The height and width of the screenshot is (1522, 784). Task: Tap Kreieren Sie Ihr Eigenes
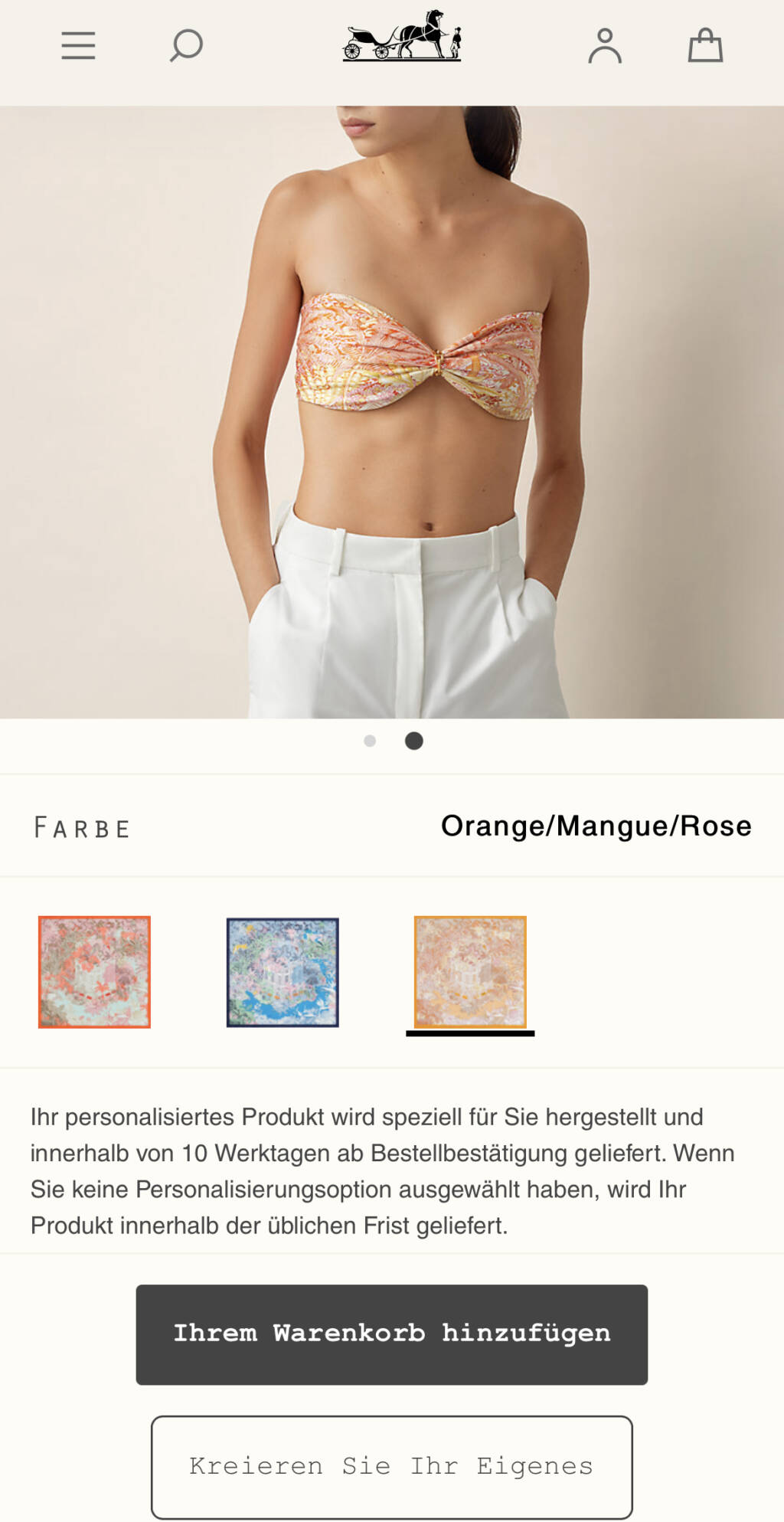pos(392,1466)
